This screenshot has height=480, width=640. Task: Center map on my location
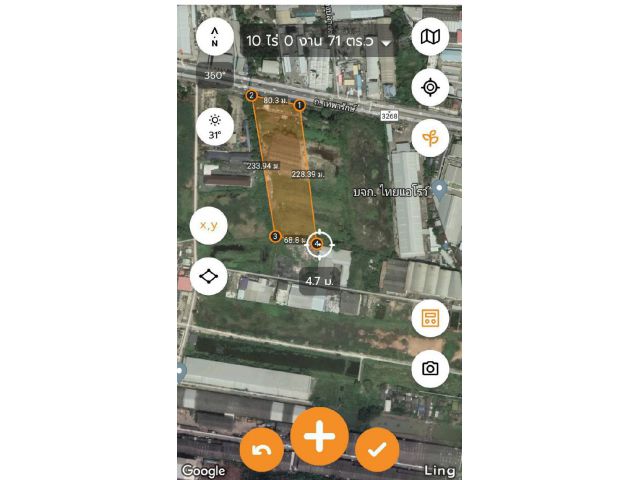tap(430, 88)
